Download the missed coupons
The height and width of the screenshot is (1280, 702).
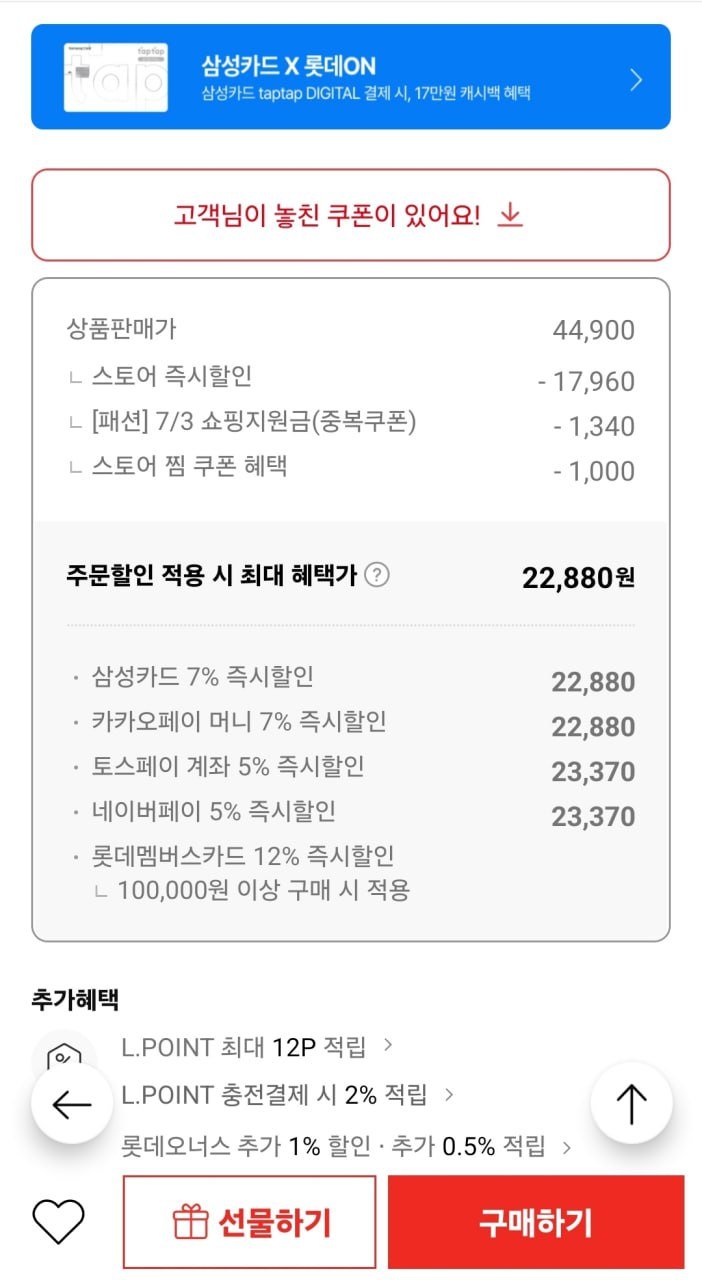[x=350, y=215]
